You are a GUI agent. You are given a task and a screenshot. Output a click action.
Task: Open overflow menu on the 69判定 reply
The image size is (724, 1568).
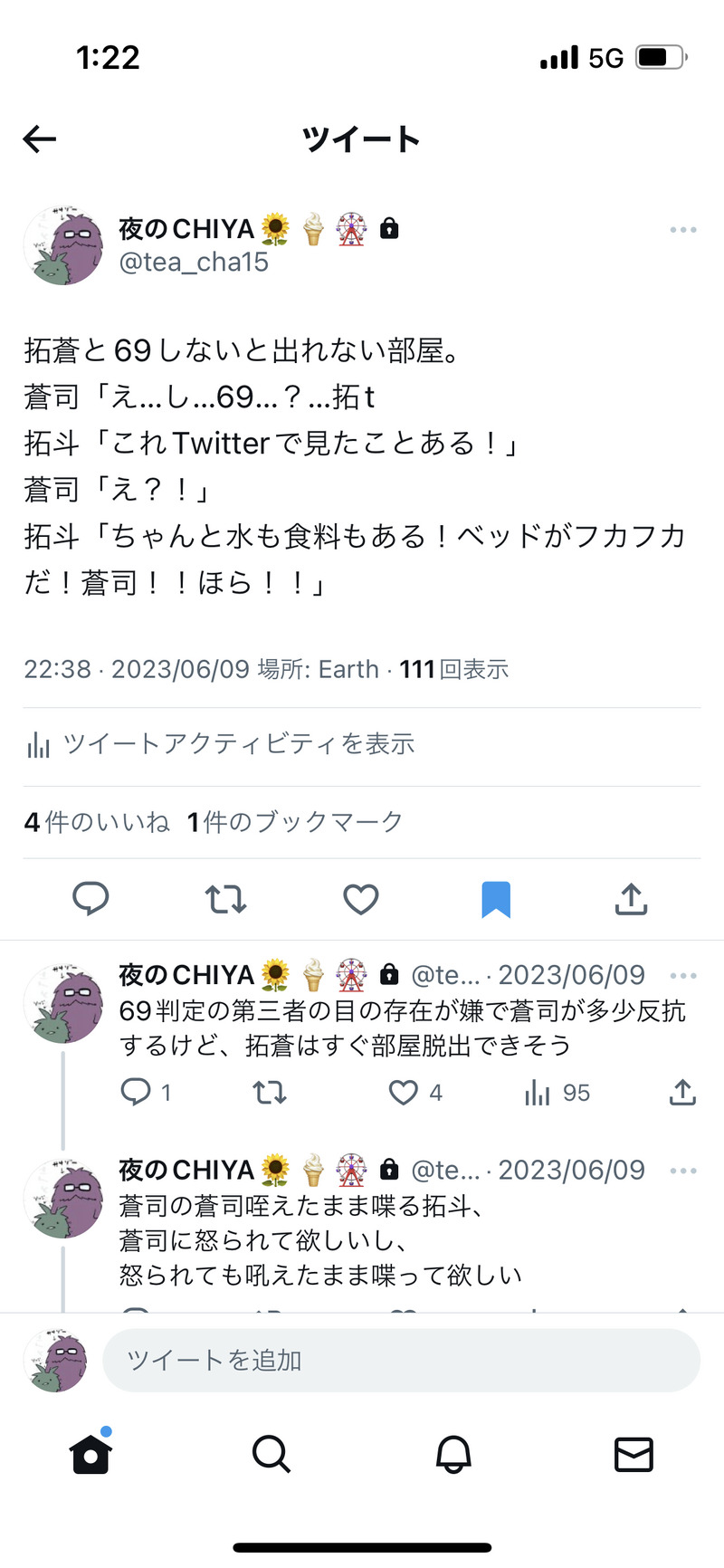(682, 976)
